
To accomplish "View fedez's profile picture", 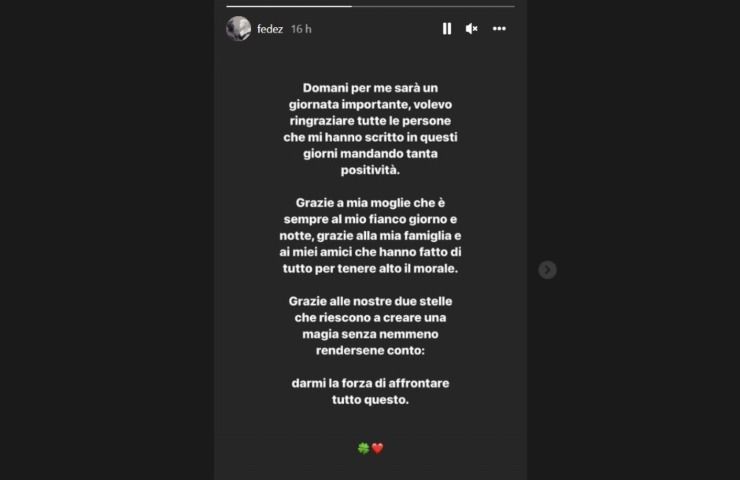I will point(239,29).
